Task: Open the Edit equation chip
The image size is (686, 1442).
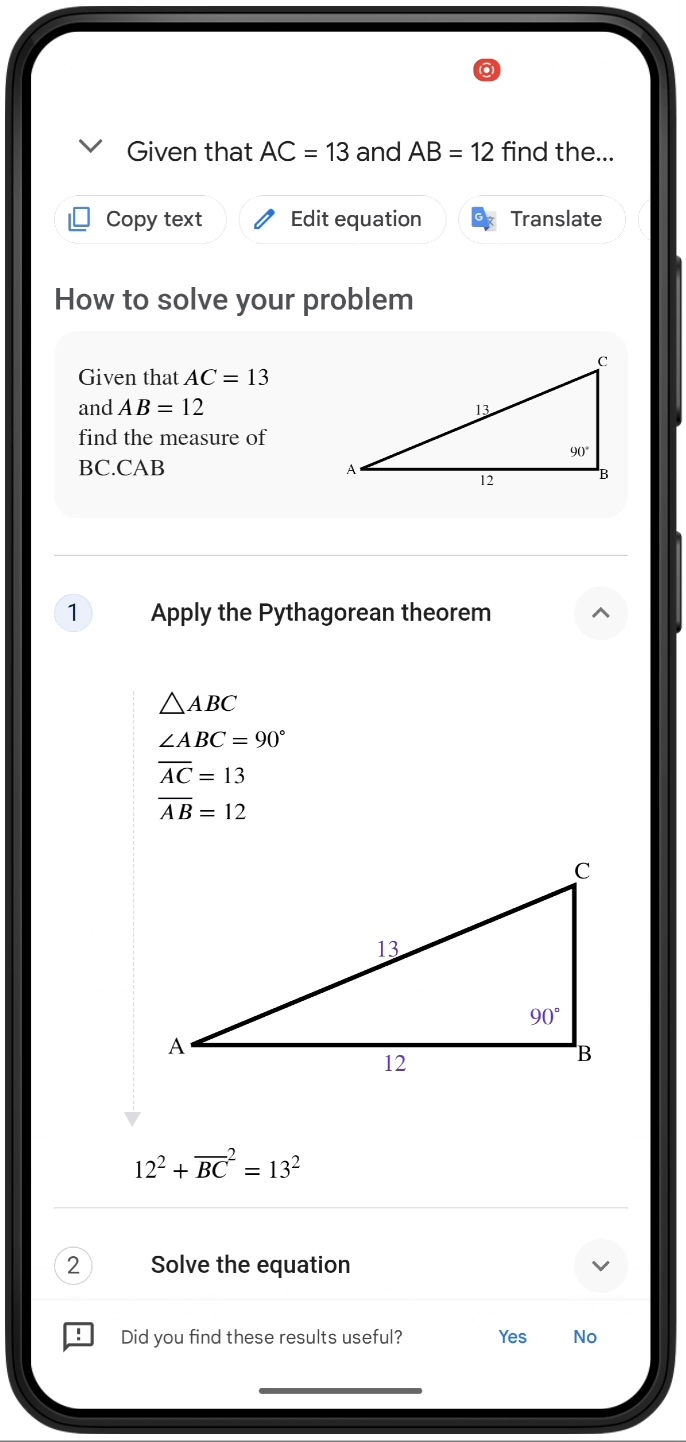Action: pyautogui.click(x=342, y=219)
